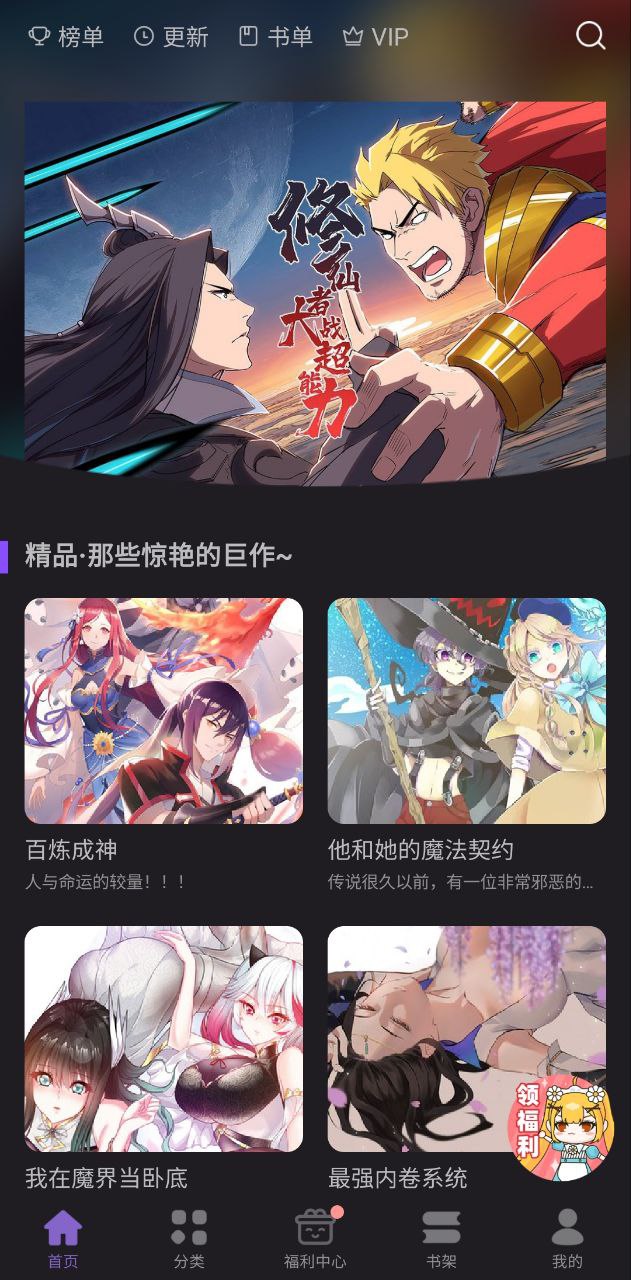Open the comic 我在魔界当卧底
Screen dimensions: 631x1280
pyautogui.click(x=163, y=1038)
